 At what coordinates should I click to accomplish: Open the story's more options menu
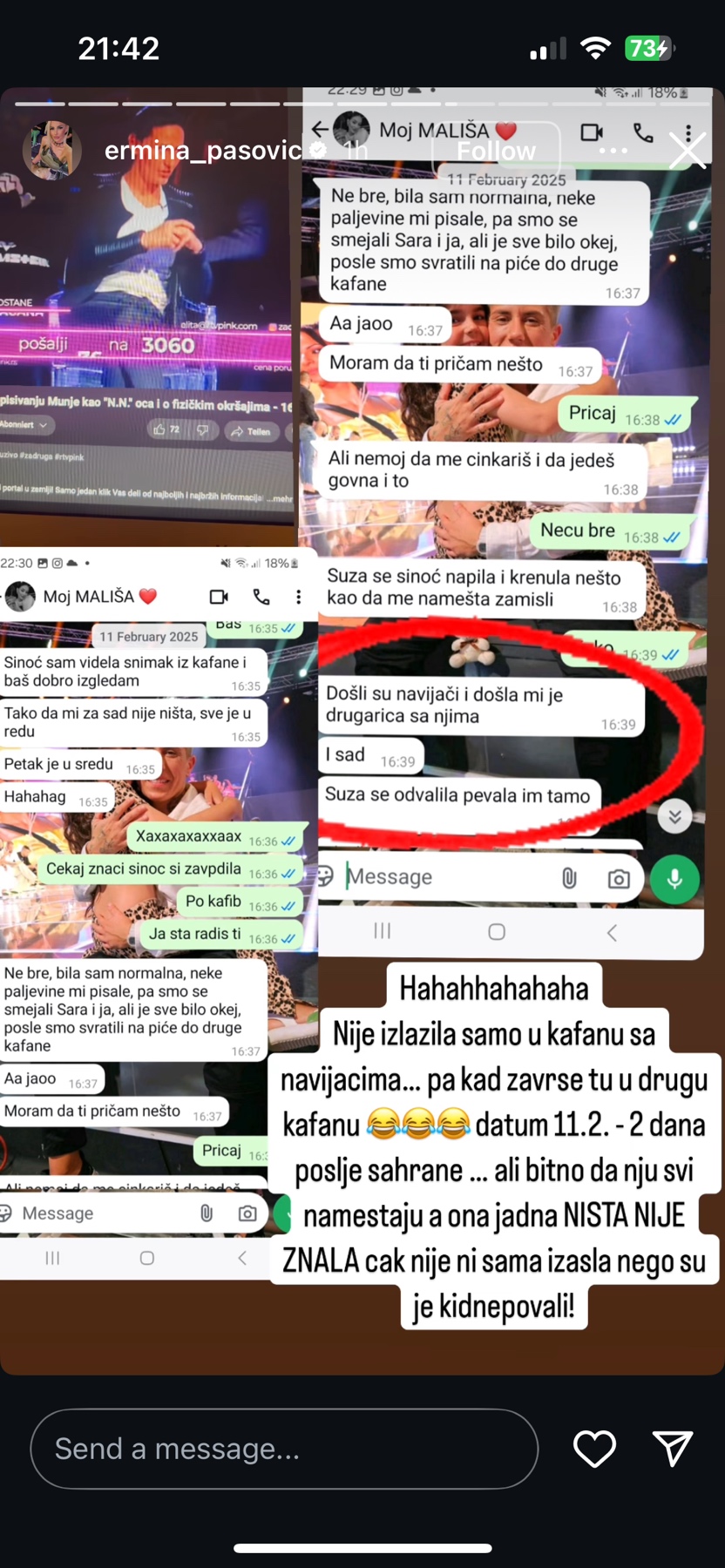613,151
